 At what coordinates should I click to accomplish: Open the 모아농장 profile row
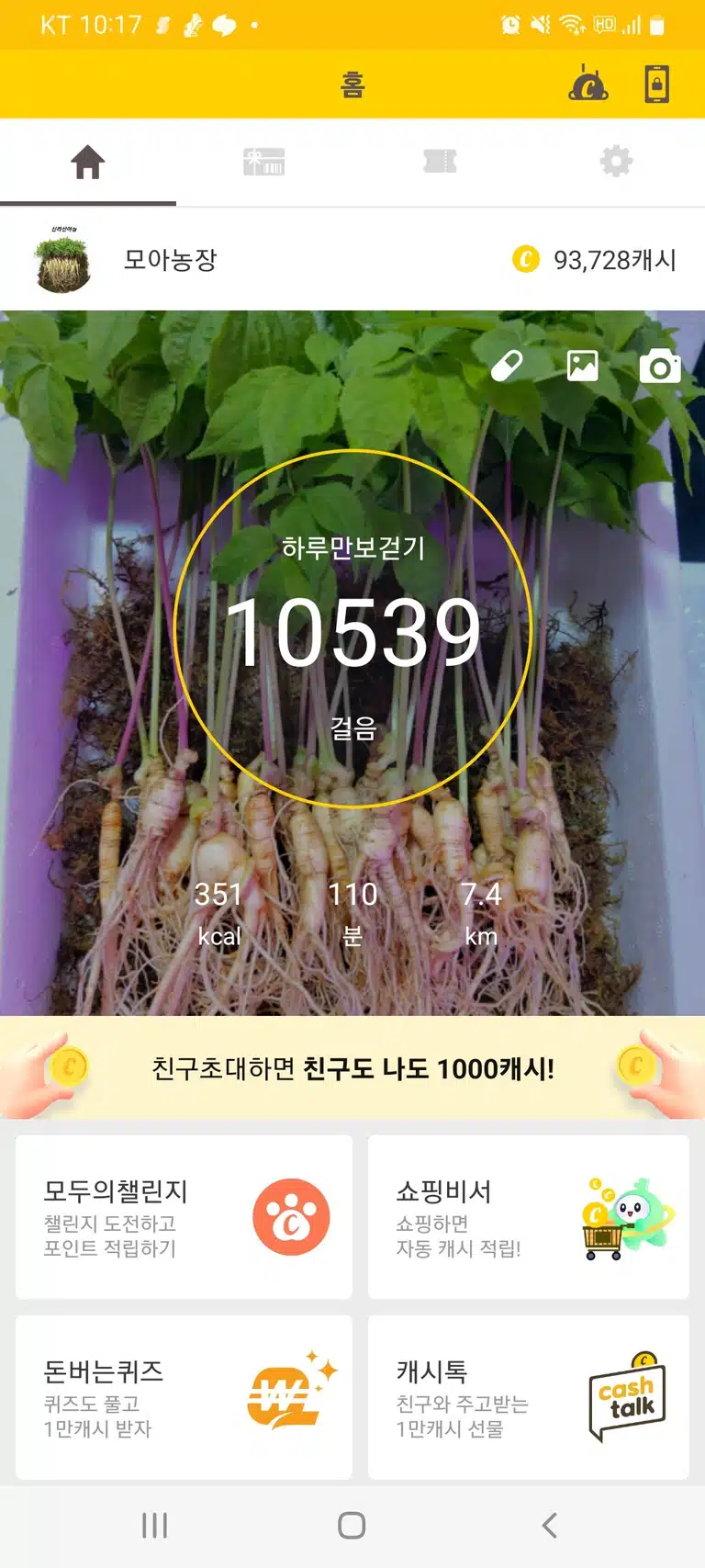click(352, 260)
